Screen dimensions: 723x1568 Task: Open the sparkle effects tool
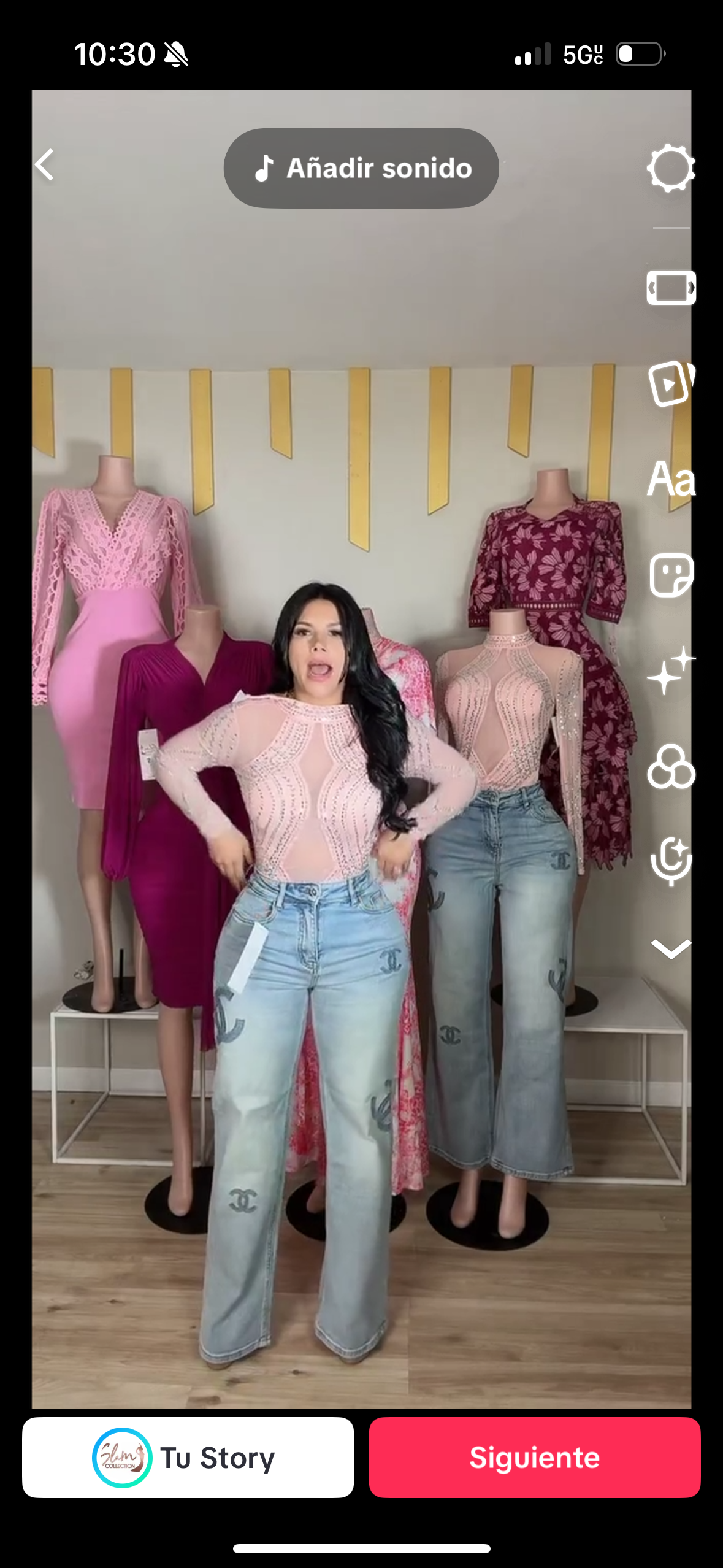click(671, 671)
